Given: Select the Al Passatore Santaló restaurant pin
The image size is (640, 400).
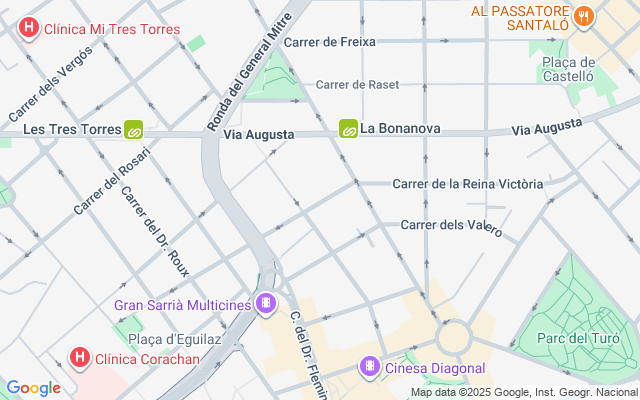Looking at the screenshot, I should point(584,16).
